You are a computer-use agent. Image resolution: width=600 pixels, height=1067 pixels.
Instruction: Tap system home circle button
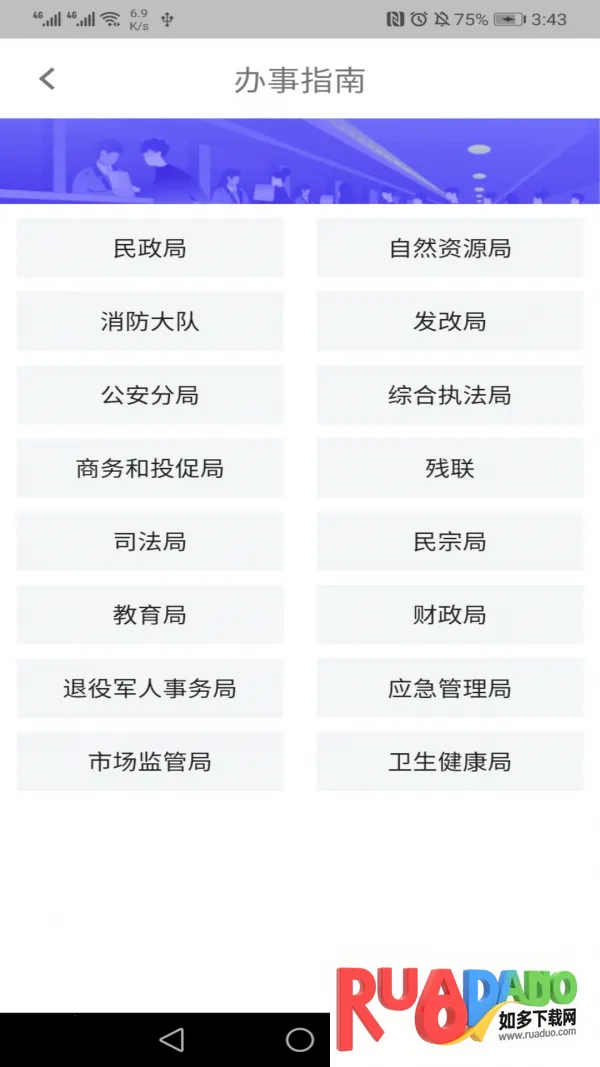[x=300, y=1040]
